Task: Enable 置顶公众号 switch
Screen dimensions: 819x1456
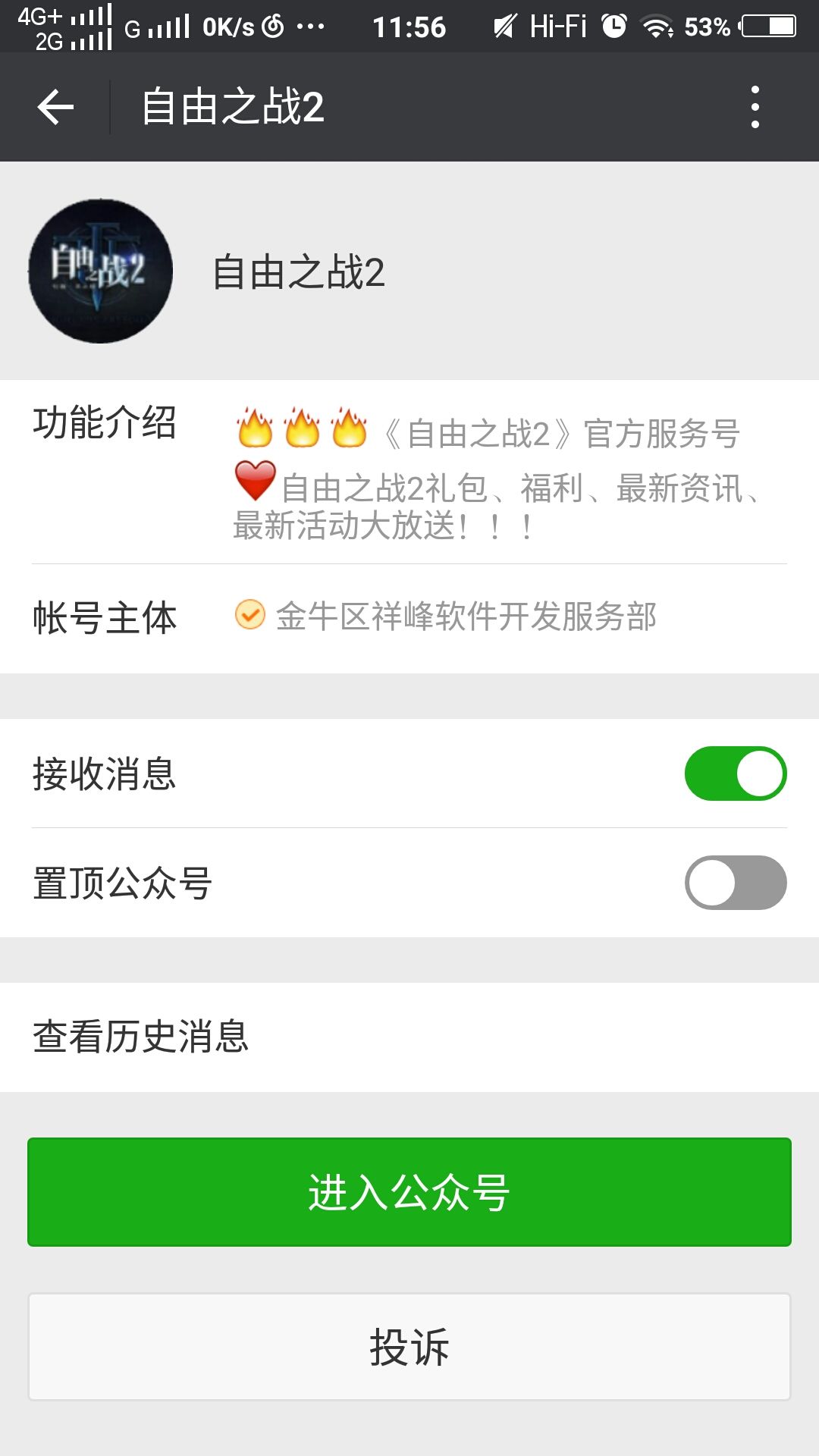Action: pos(736,883)
